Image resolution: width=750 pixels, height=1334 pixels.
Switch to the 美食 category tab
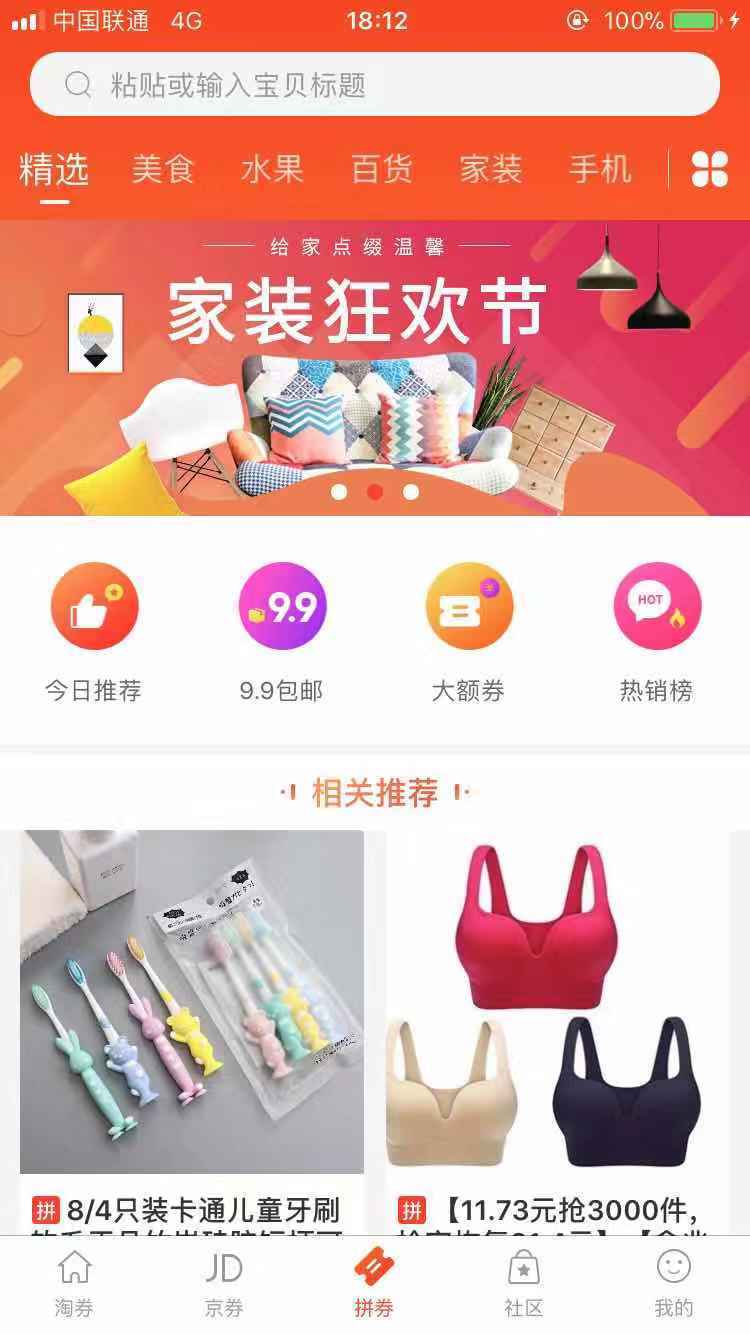[163, 170]
